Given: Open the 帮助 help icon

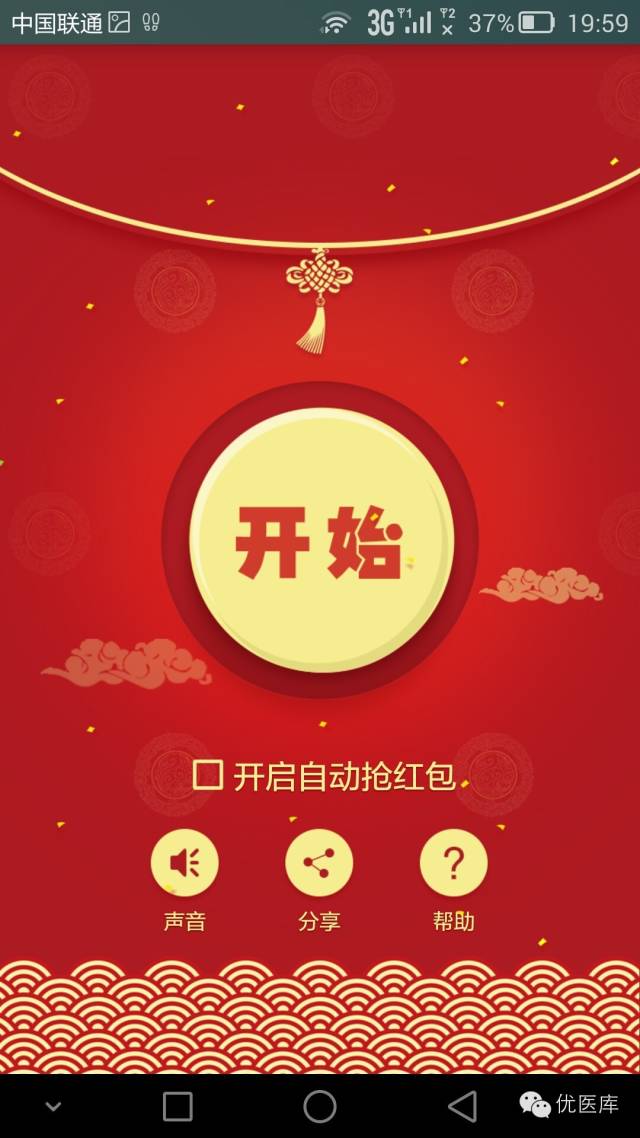Looking at the screenshot, I should click(454, 863).
